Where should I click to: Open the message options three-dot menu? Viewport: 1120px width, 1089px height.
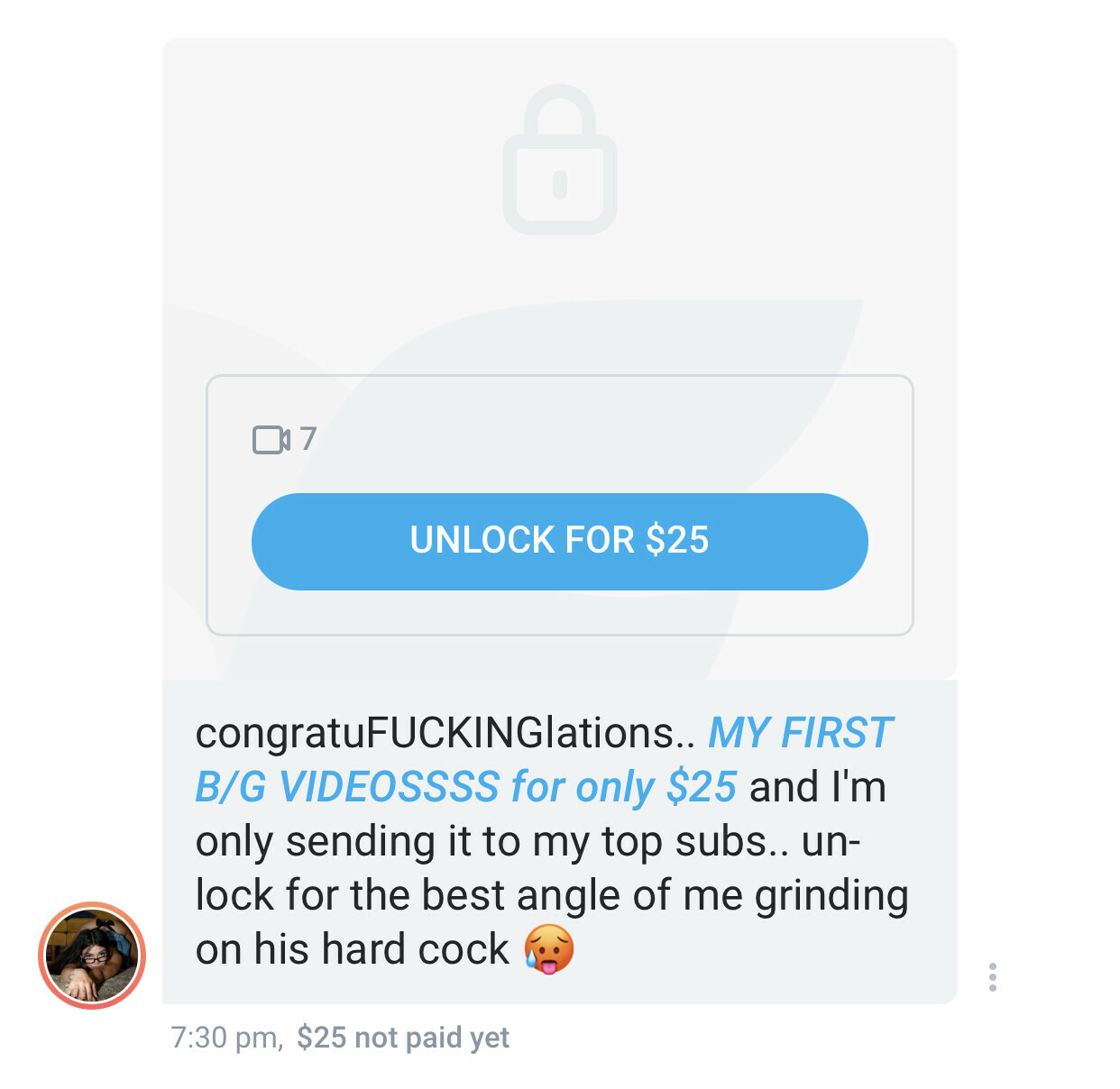coord(992,977)
